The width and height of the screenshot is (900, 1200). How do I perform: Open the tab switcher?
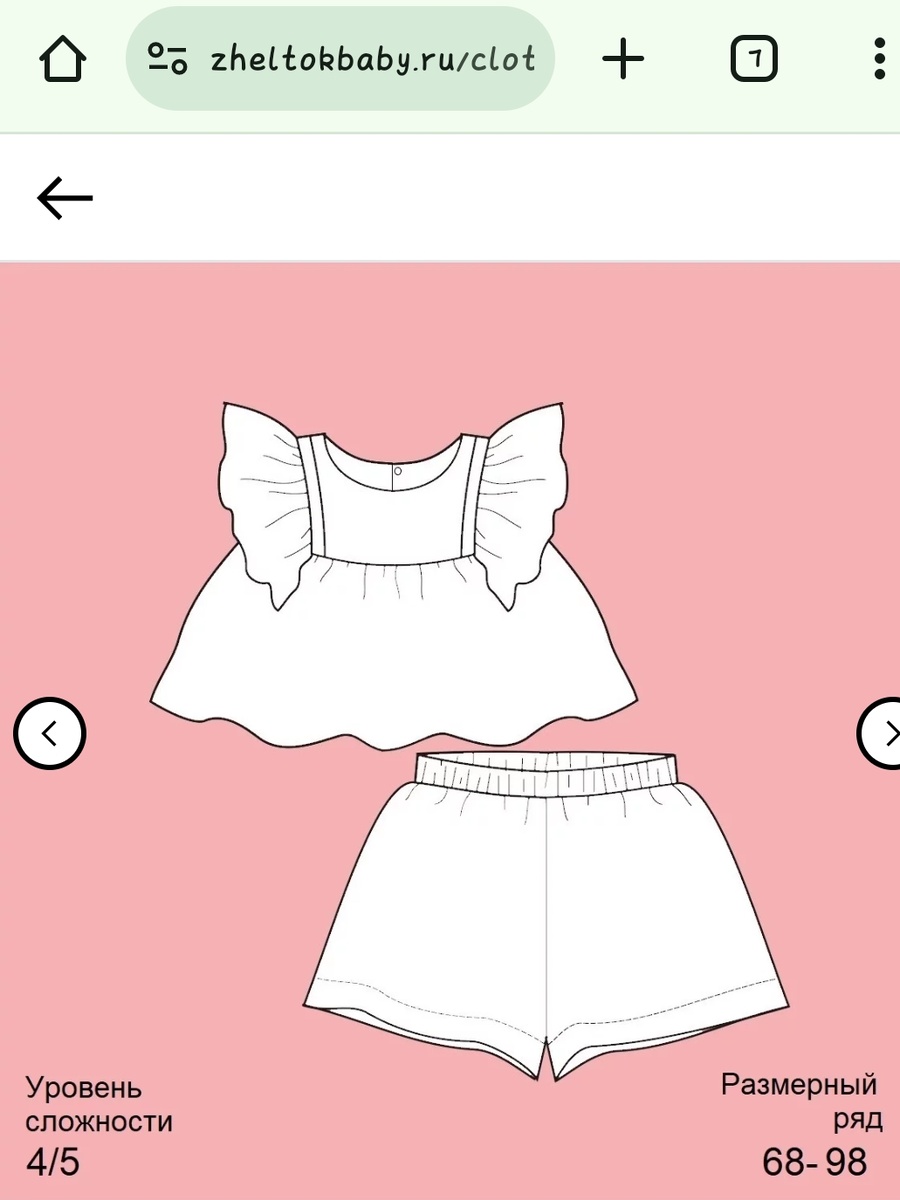pyautogui.click(x=754, y=60)
